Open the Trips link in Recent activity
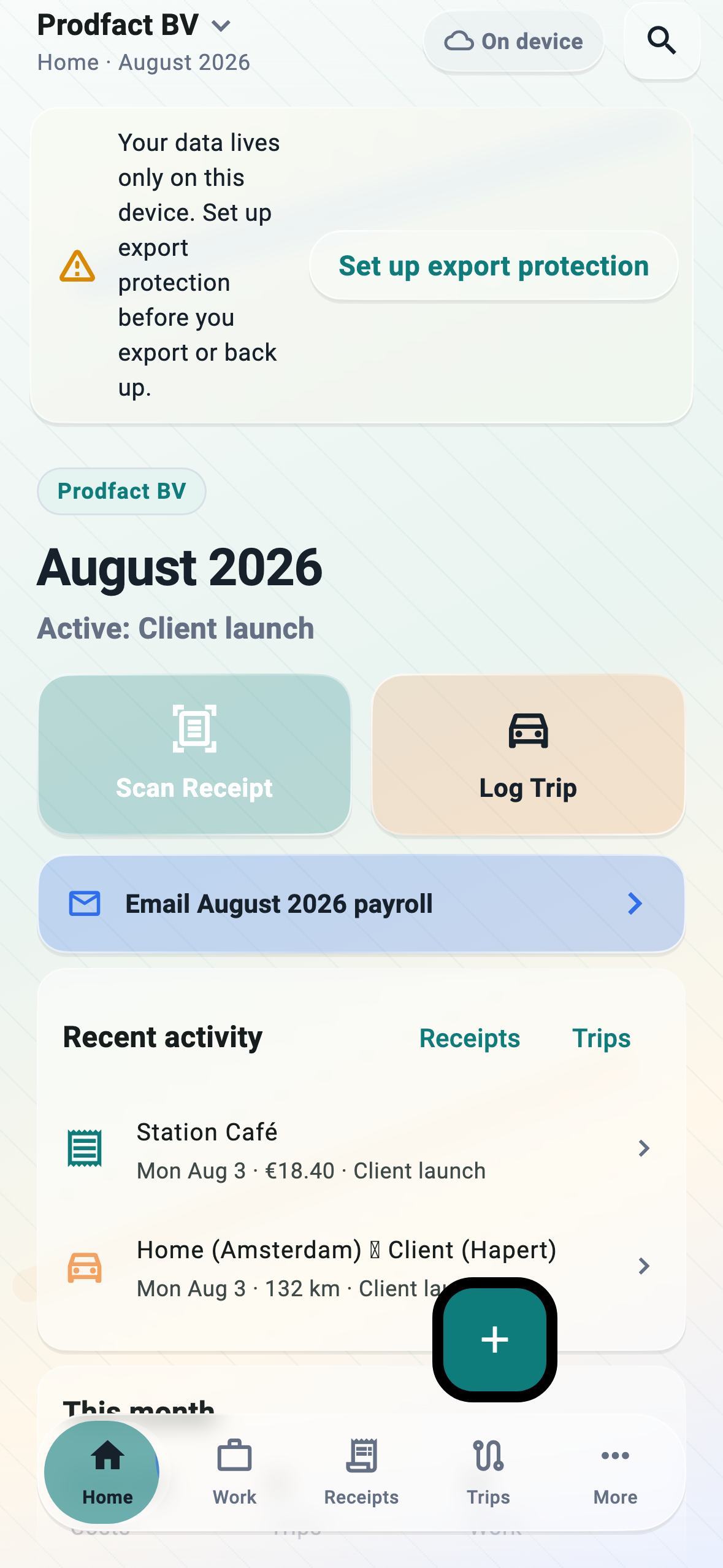 pos(601,1038)
